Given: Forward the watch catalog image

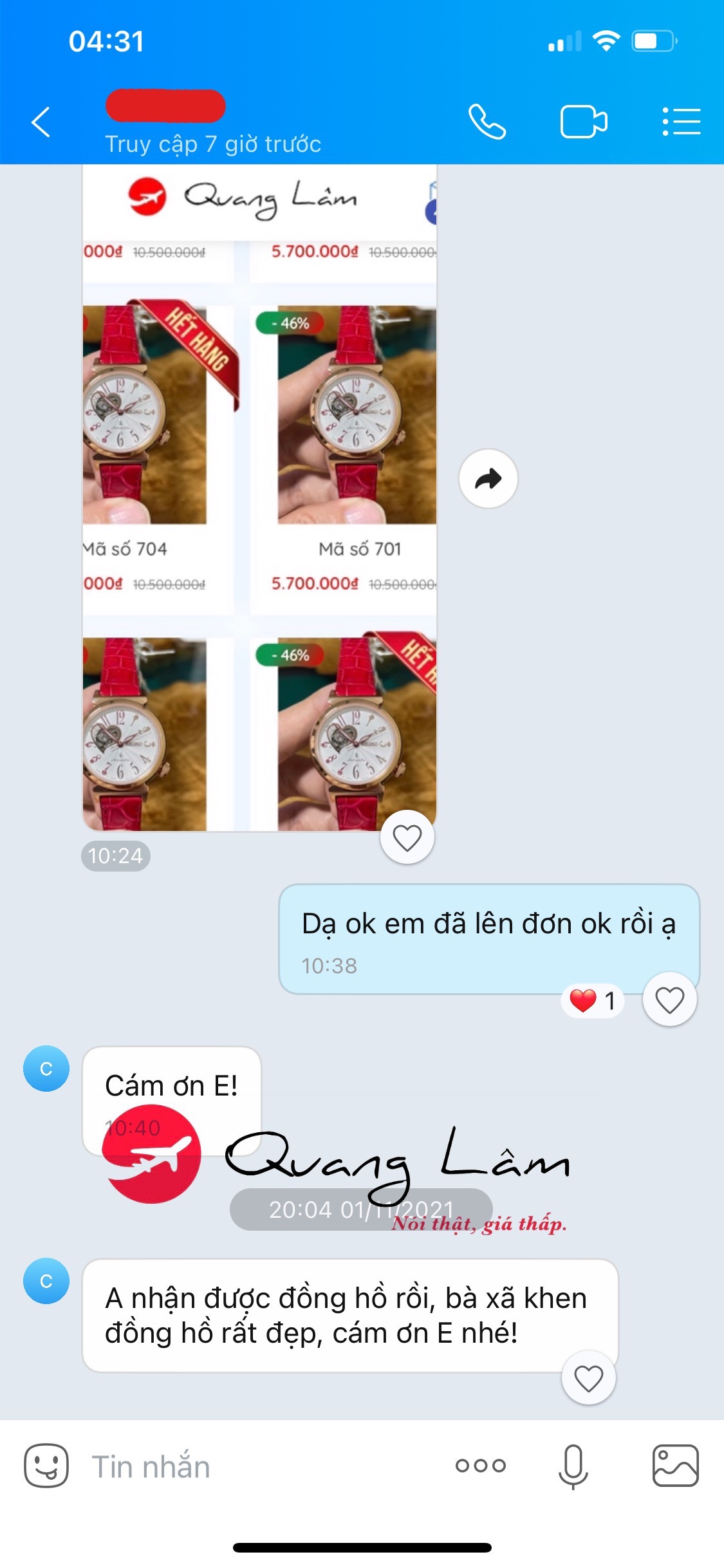Looking at the screenshot, I should click(x=488, y=479).
